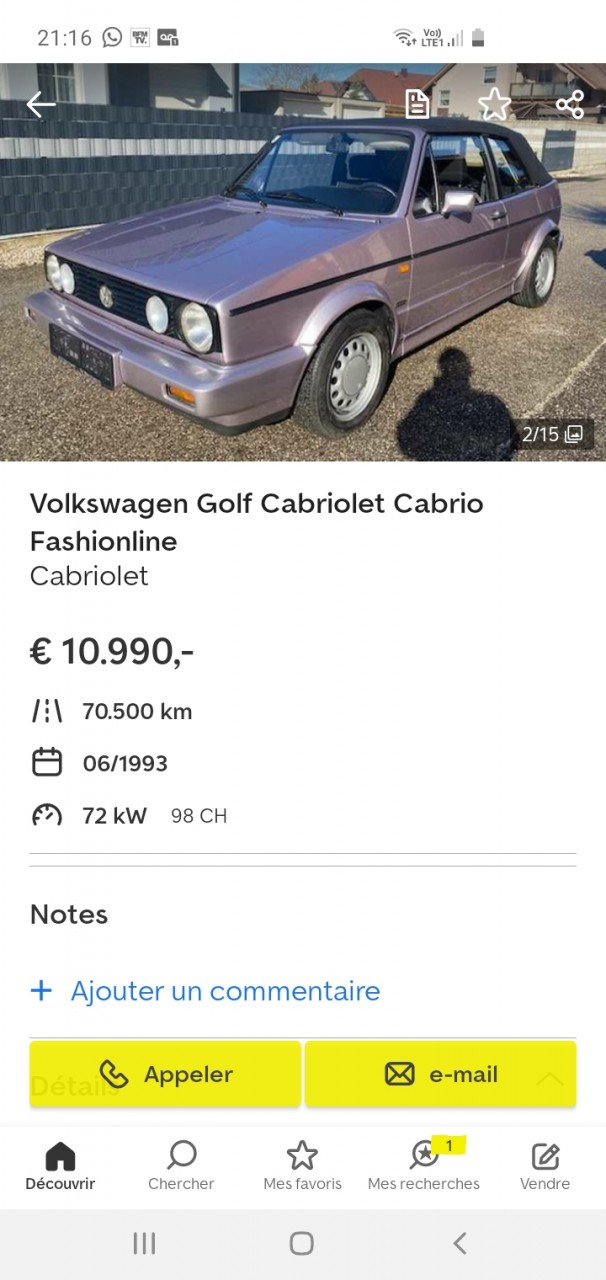Image resolution: width=606 pixels, height=1280 pixels.
Task: Go to Mes favoris tab
Action: click(302, 1167)
